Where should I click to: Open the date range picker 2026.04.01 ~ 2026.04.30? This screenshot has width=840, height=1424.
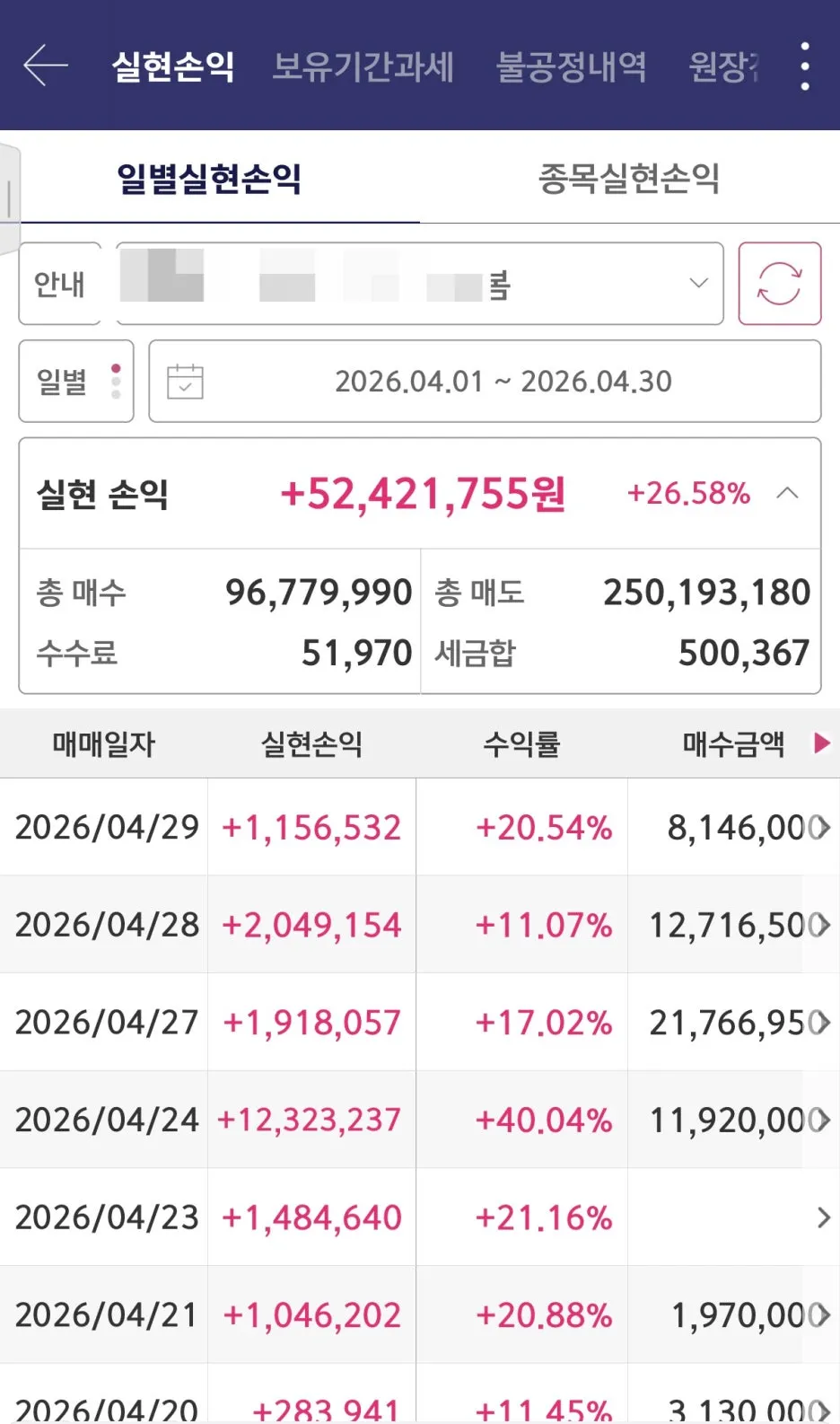pyautogui.click(x=485, y=381)
